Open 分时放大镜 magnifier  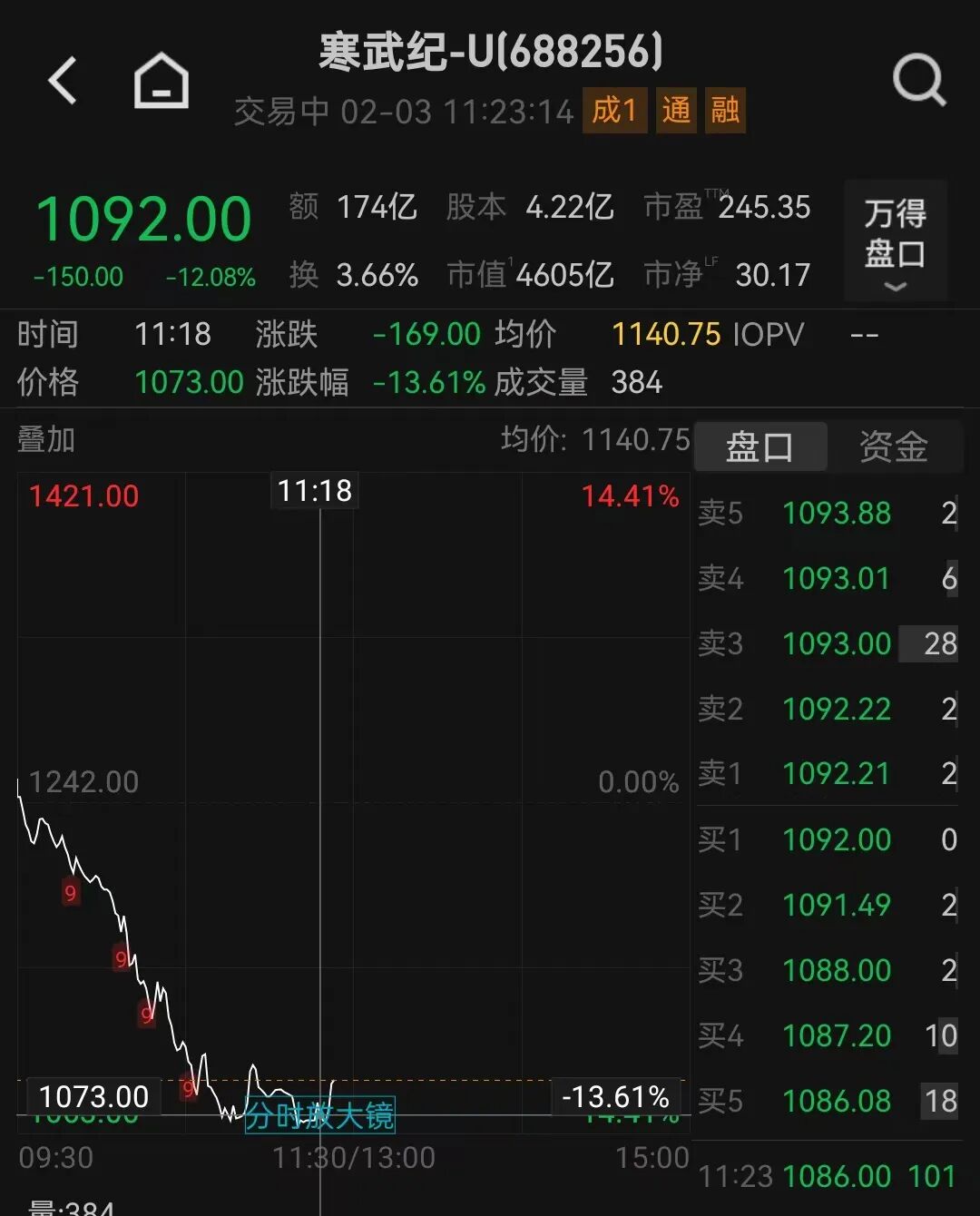(320, 1114)
